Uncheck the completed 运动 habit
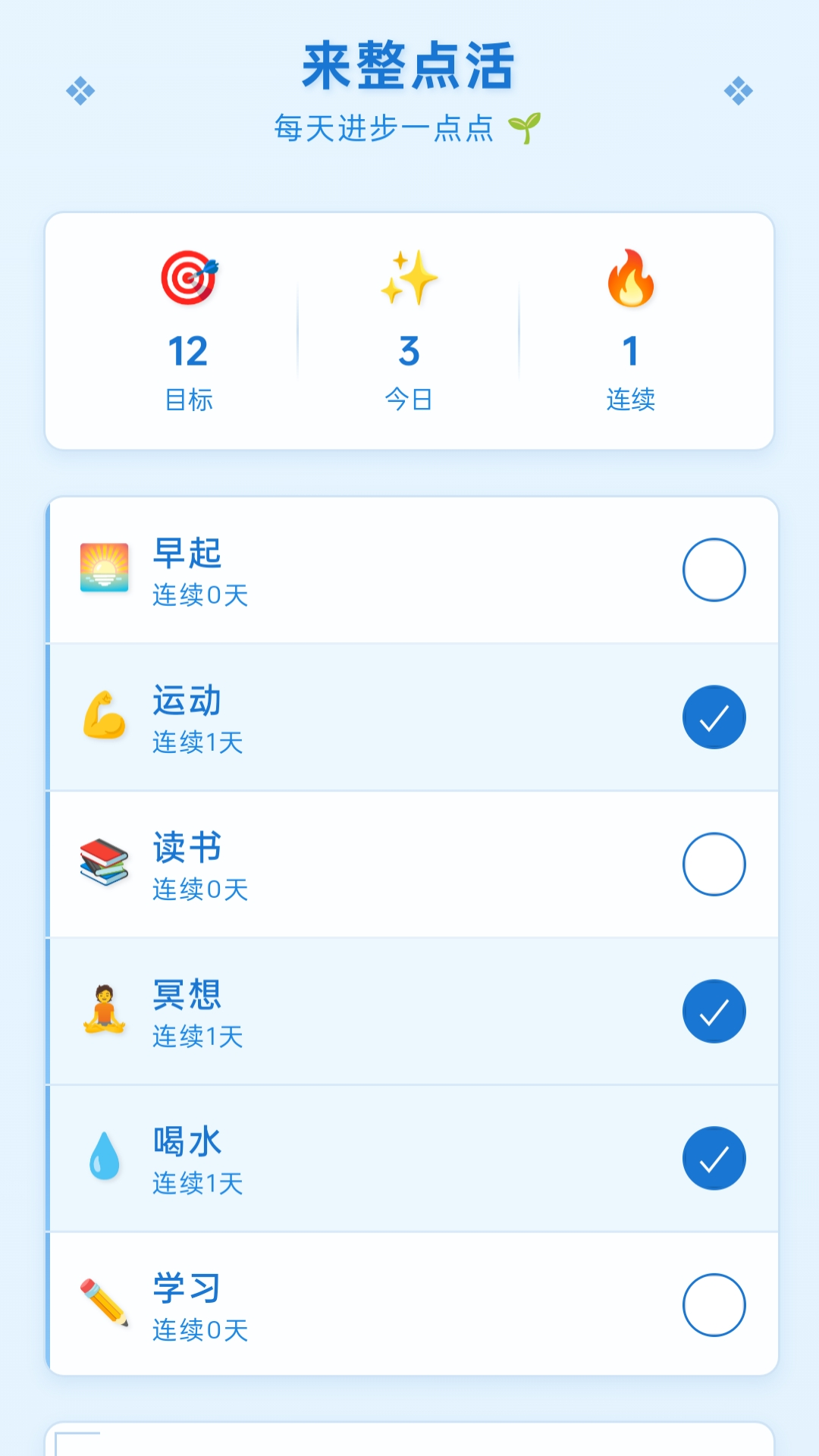Screen dimensions: 819x1456 click(714, 717)
